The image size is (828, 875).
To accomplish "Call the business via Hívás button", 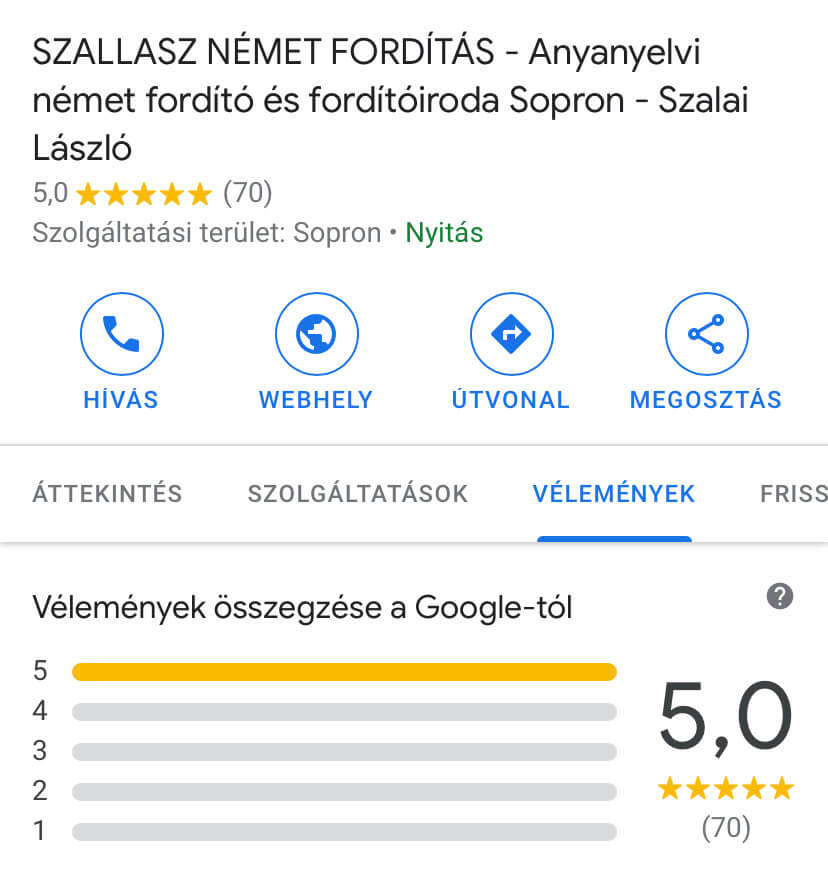I will point(121,336).
